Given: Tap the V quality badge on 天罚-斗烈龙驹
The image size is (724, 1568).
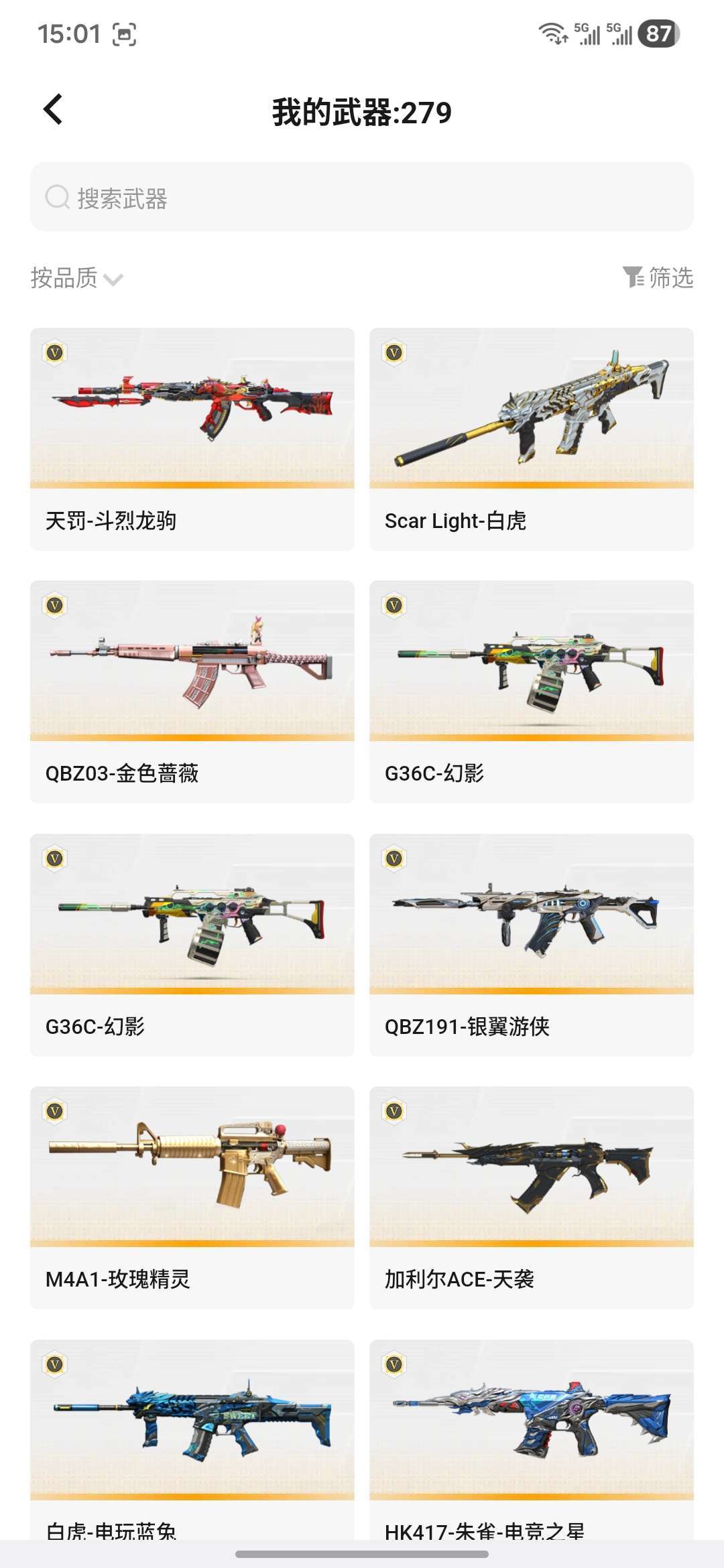Looking at the screenshot, I should 56,354.
